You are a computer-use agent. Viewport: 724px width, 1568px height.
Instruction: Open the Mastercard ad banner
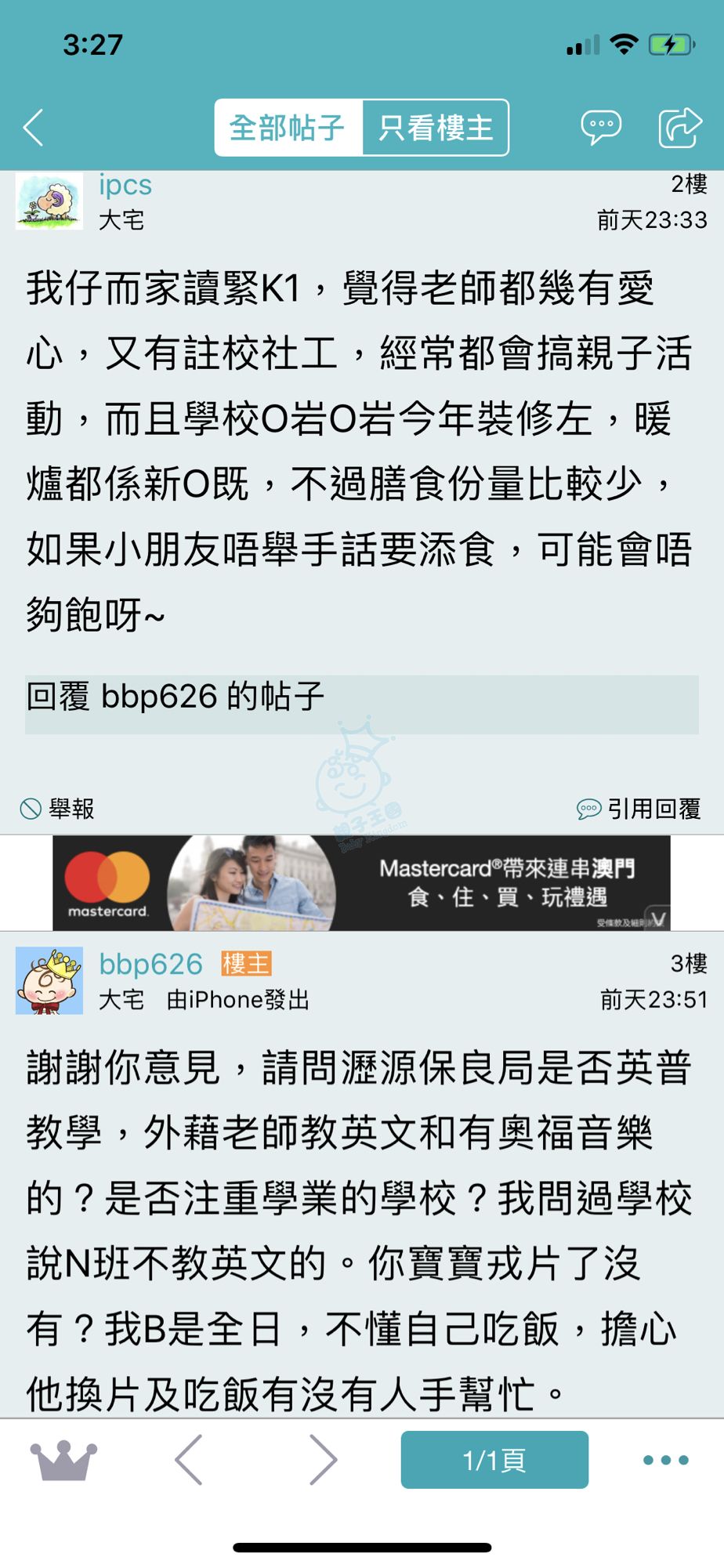[360, 883]
